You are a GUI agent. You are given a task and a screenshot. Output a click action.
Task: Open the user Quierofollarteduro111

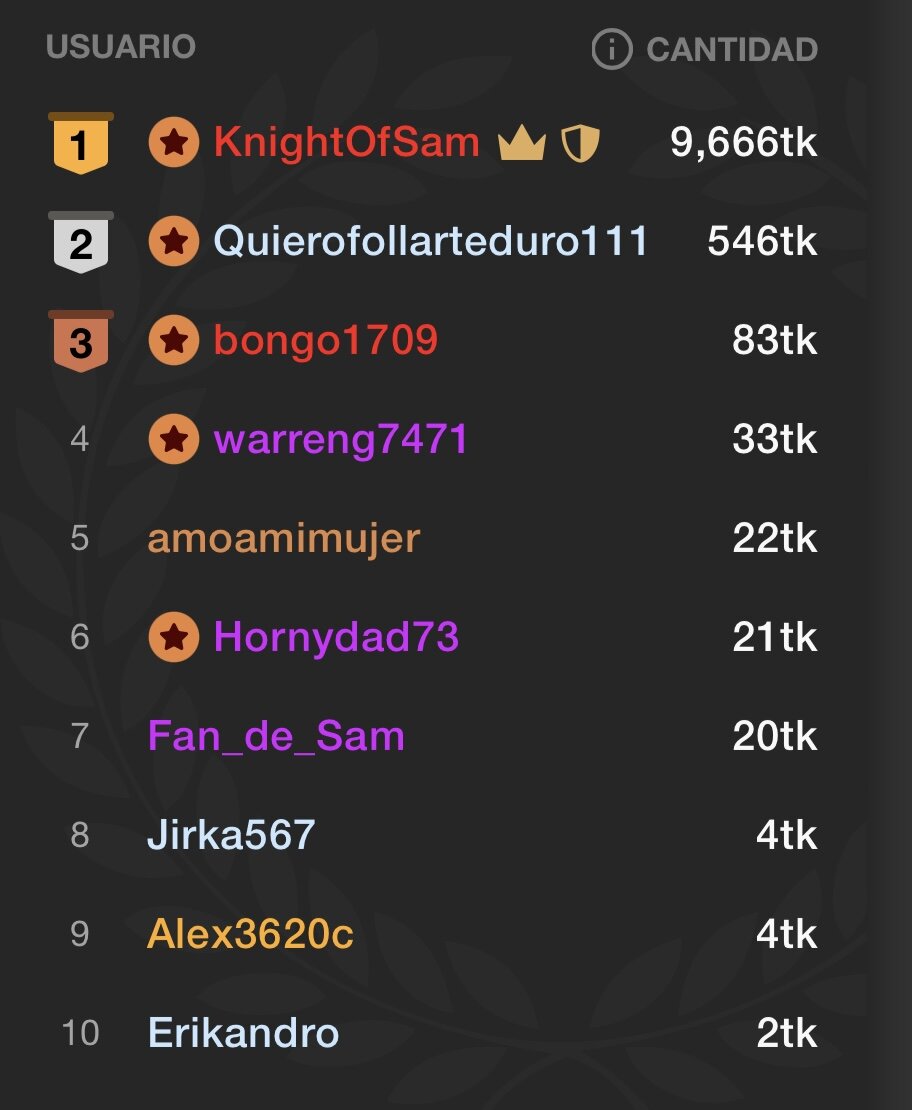pyautogui.click(x=430, y=242)
